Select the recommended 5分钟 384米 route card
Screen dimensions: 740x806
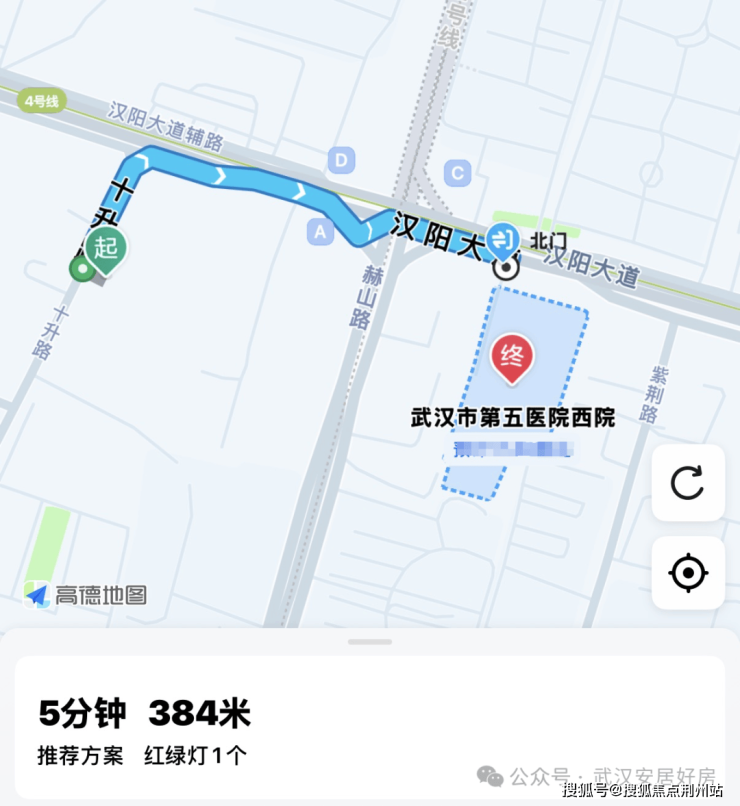[x=368, y=728]
